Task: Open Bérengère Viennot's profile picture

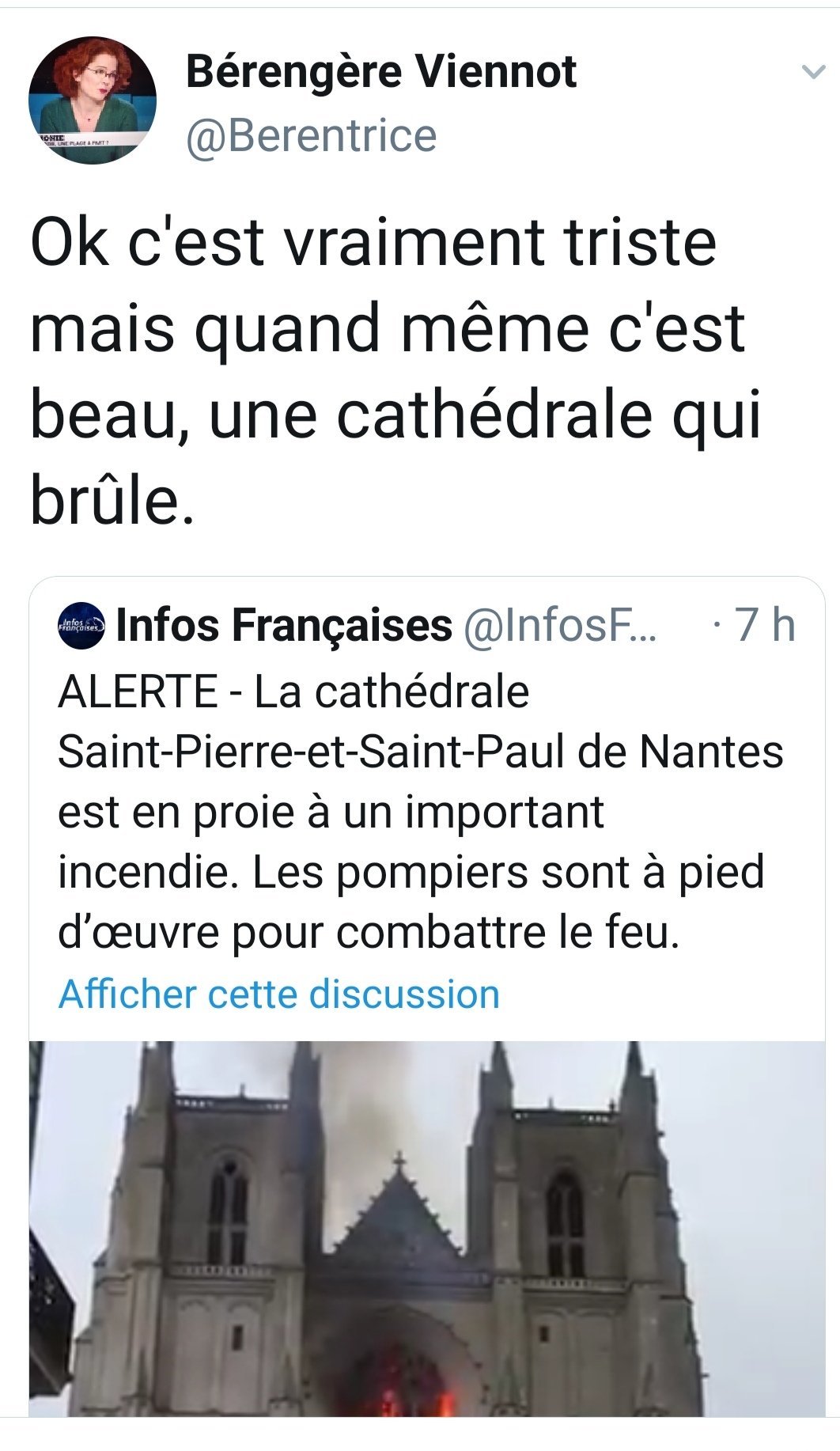Action: click(x=93, y=100)
